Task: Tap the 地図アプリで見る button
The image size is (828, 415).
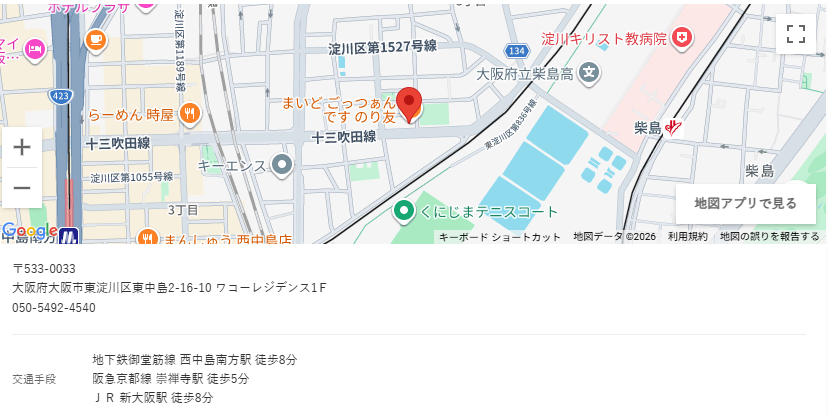Action: [746, 203]
